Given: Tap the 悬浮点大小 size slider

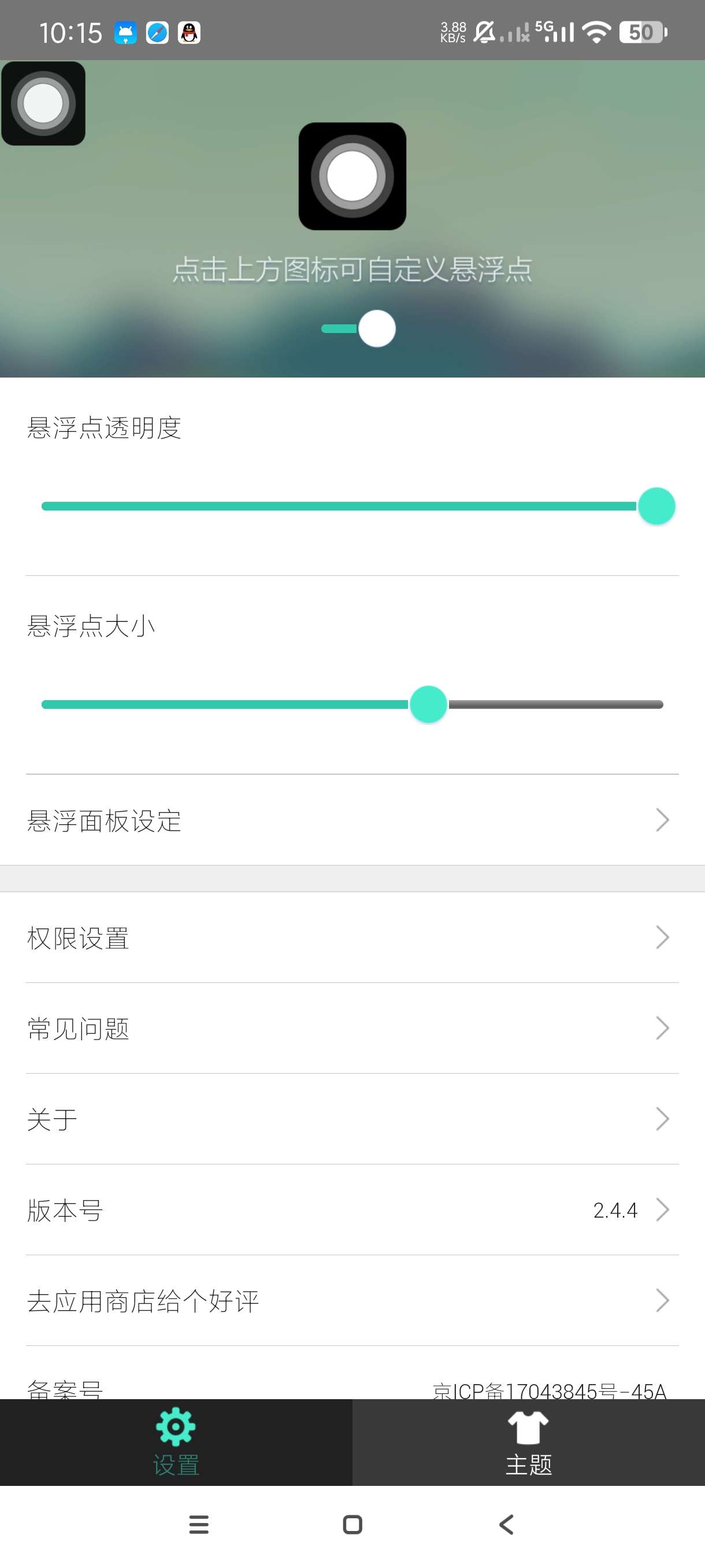Looking at the screenshot, I should [x=352, y=704].
